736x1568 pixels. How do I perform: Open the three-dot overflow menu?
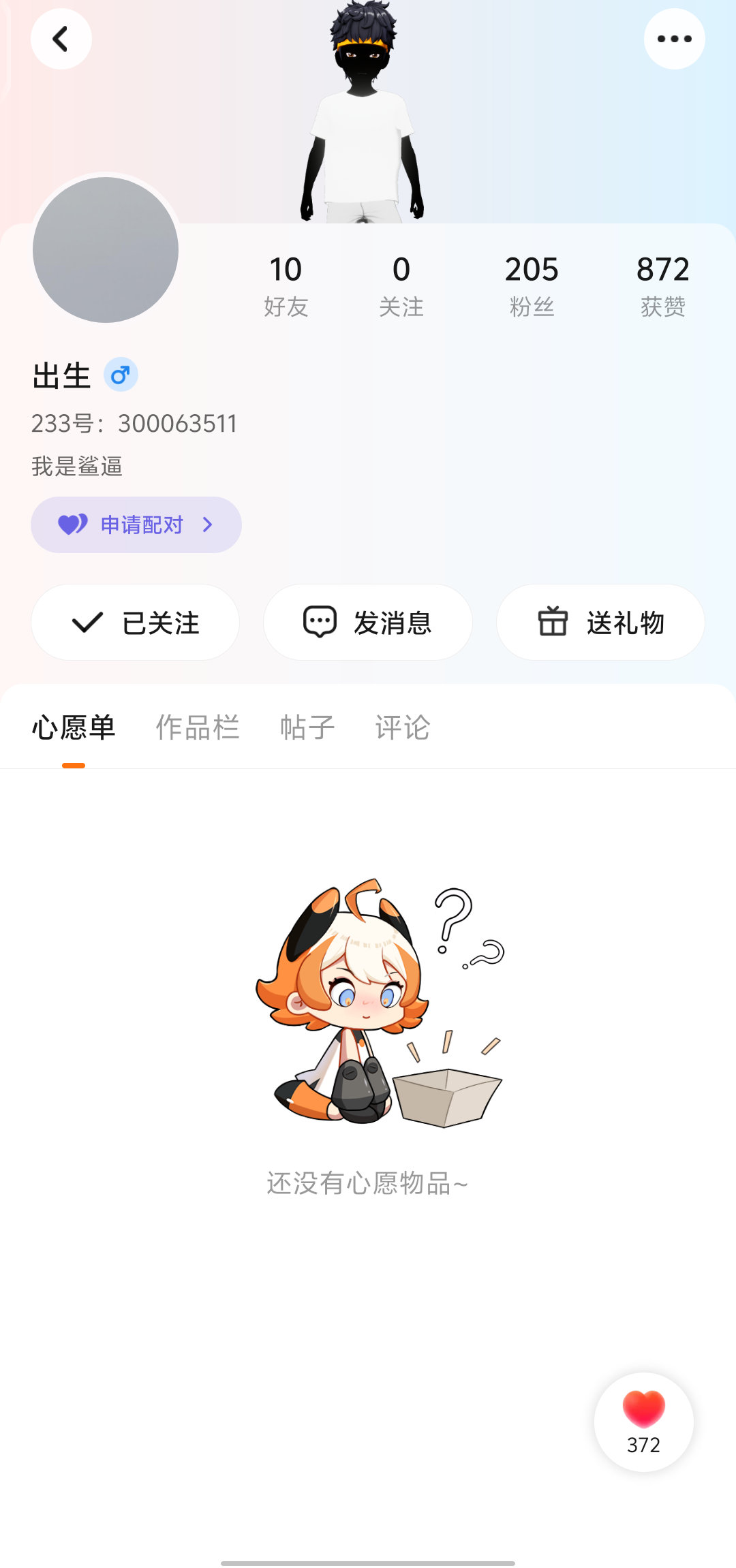(x=674, y=39)
